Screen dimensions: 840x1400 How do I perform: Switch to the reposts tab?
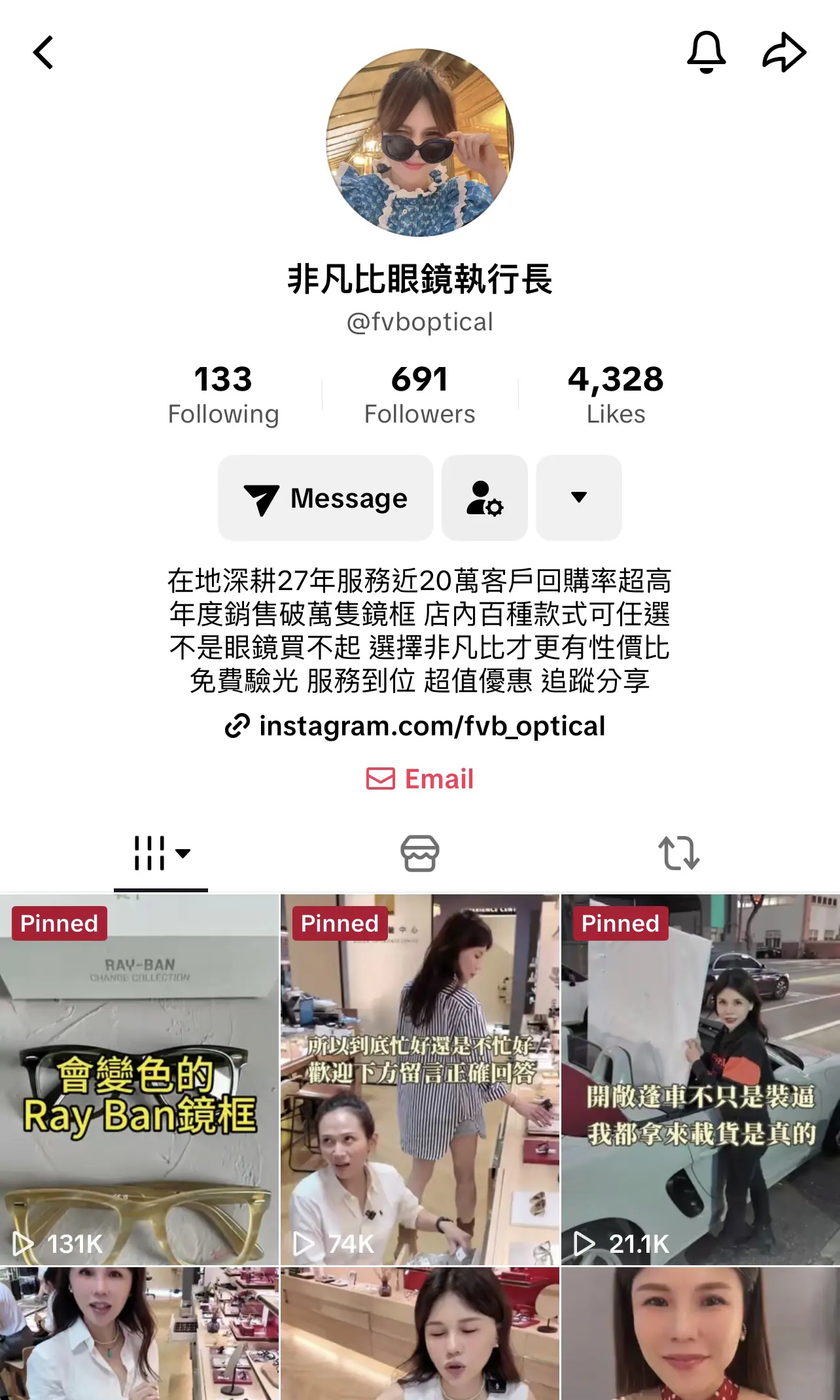click(678, 853)
